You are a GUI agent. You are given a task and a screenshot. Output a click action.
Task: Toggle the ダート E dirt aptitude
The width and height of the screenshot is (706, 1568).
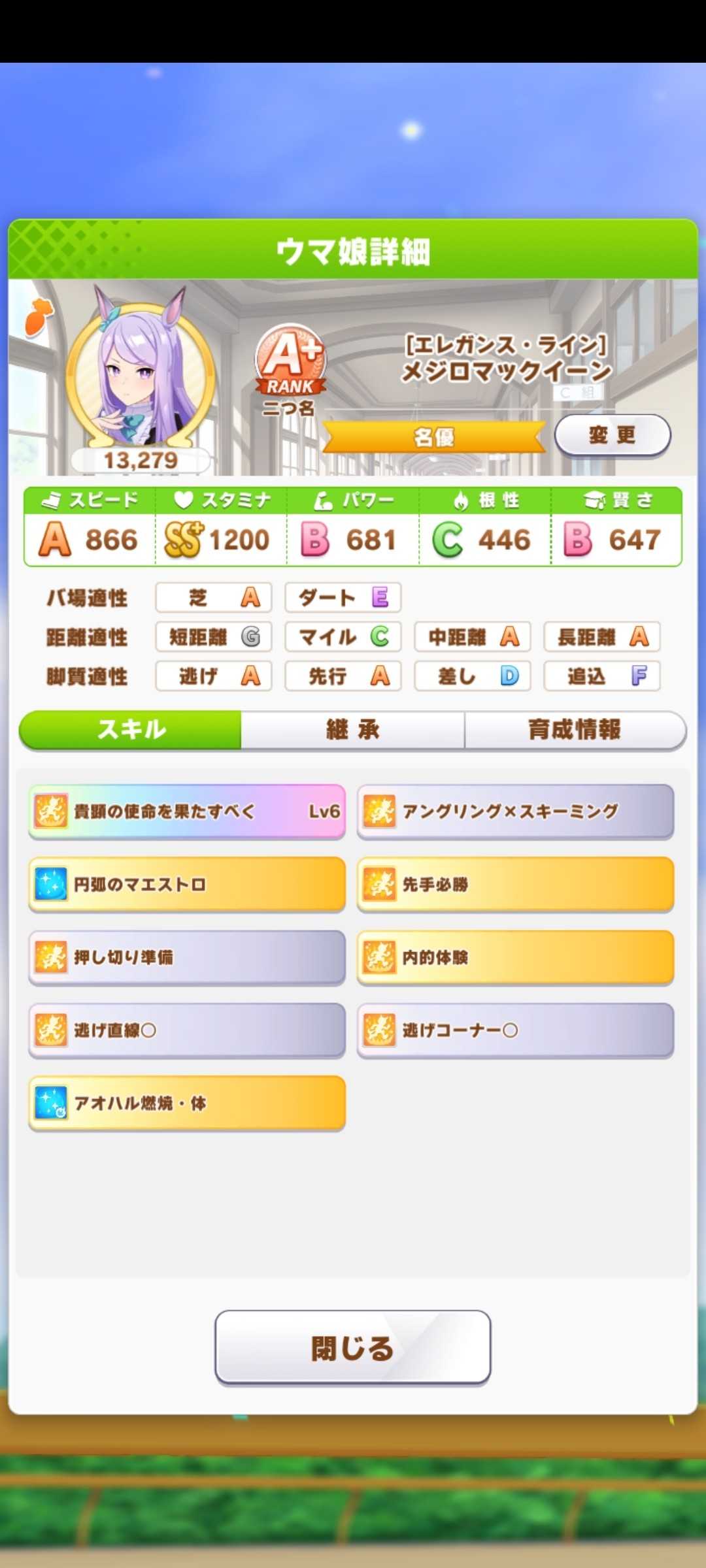point(343,597)
